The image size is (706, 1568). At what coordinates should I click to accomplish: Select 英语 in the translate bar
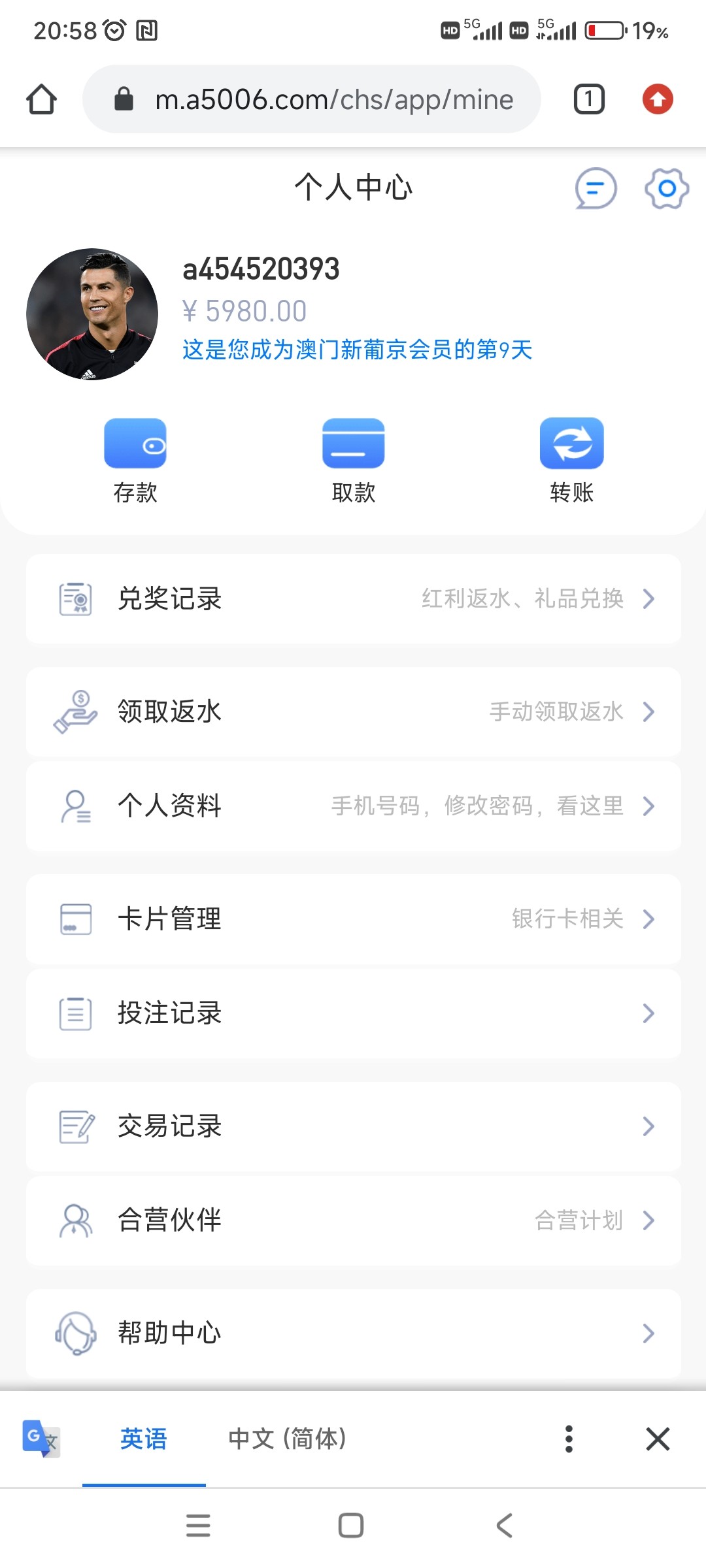(x=144, y=1439)
